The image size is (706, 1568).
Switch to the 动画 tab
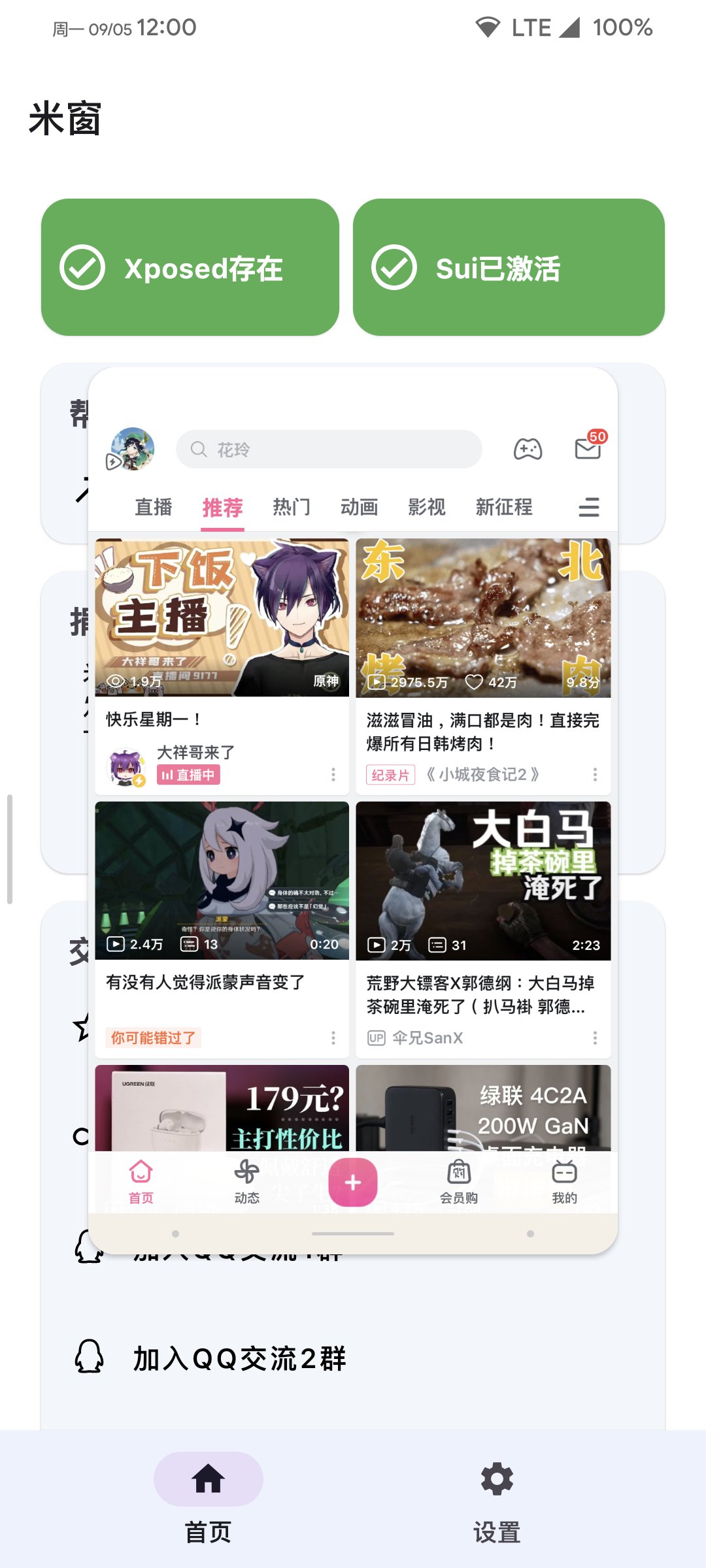(359, 507)
